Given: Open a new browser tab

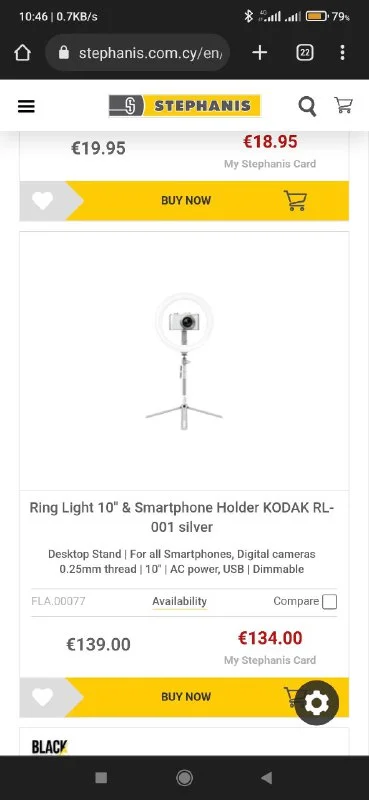Looking at the screenshot, I should click(x=260, y=53).
